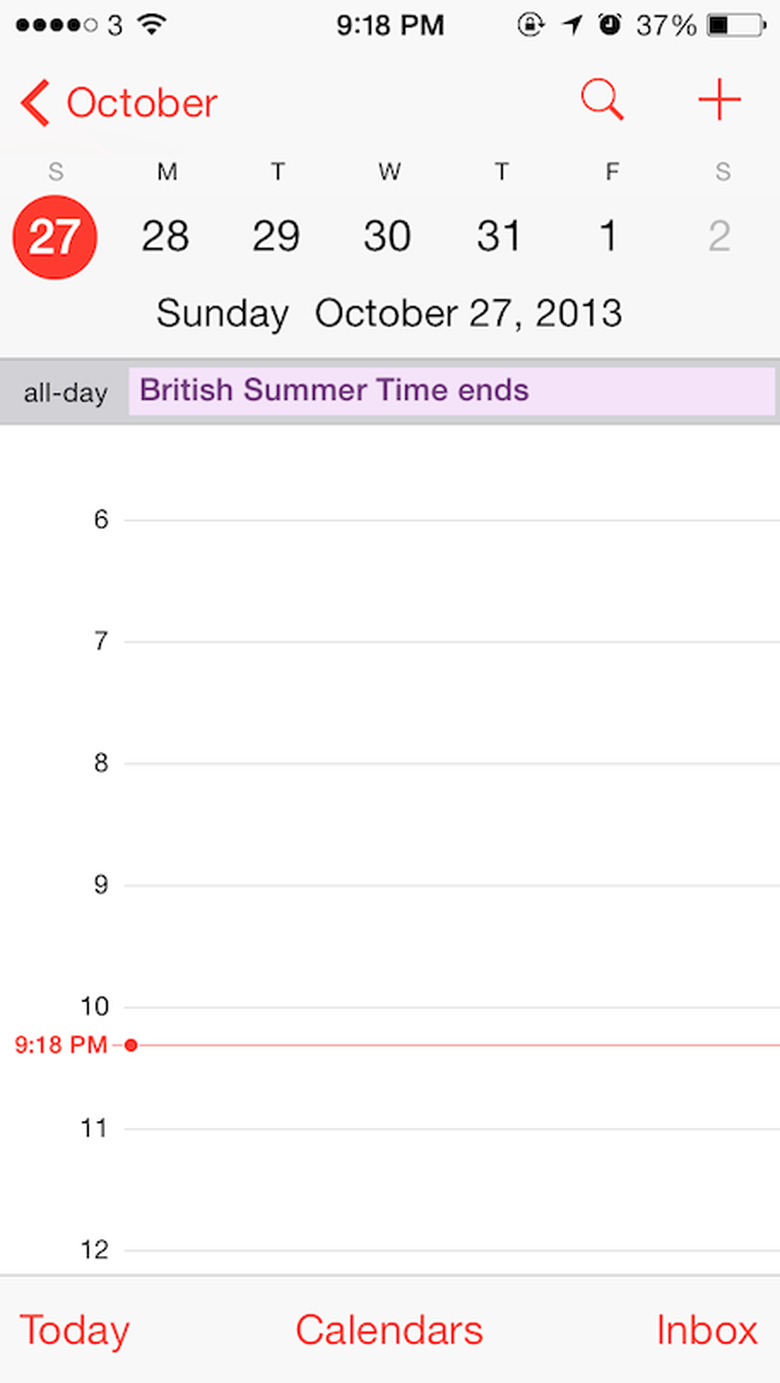
Task: Select Tuesday the 29th
Action: pyautogui.click(x=276, y=236)
